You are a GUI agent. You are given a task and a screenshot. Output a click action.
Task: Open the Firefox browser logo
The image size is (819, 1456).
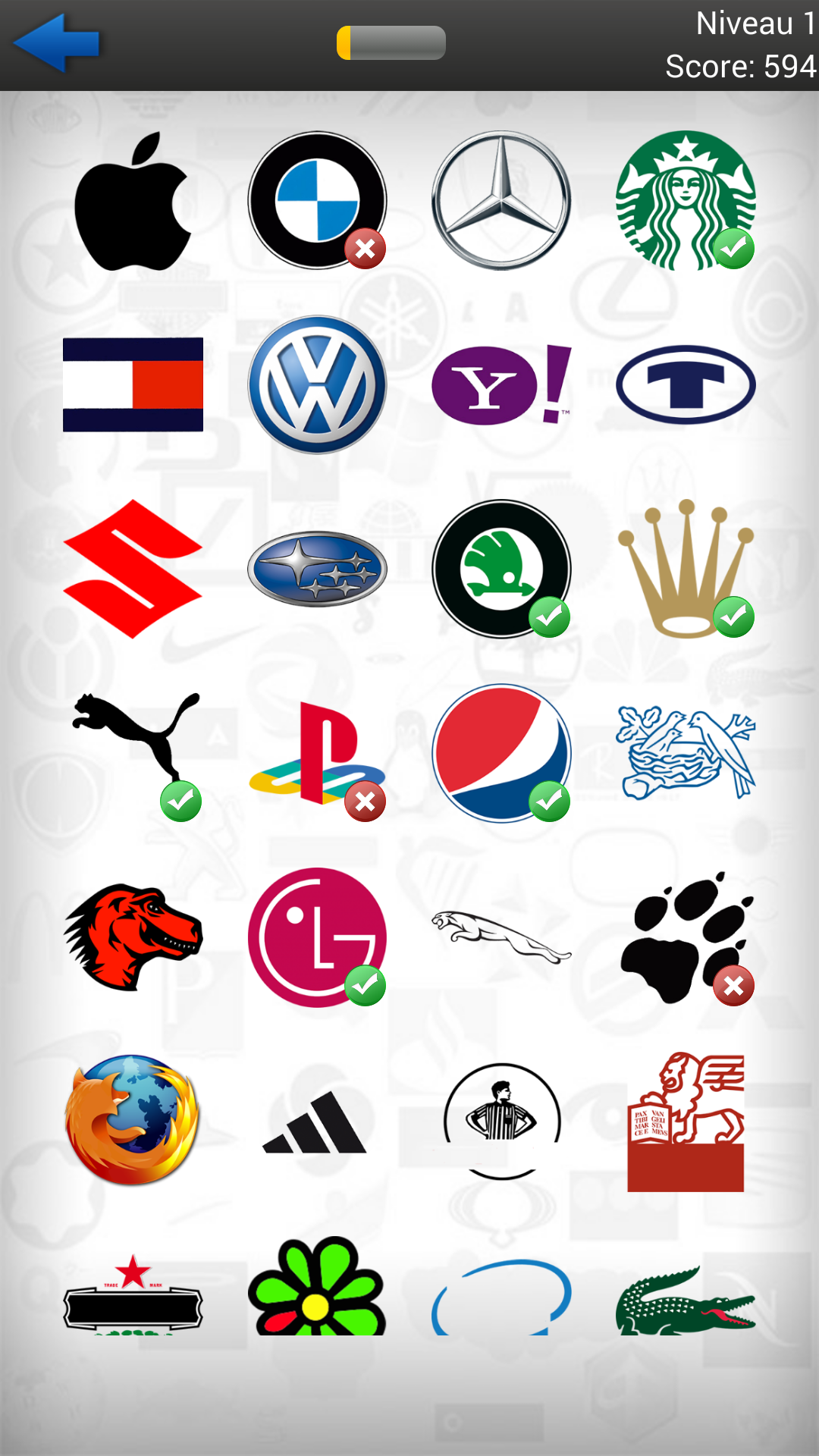click(133, 1119)
